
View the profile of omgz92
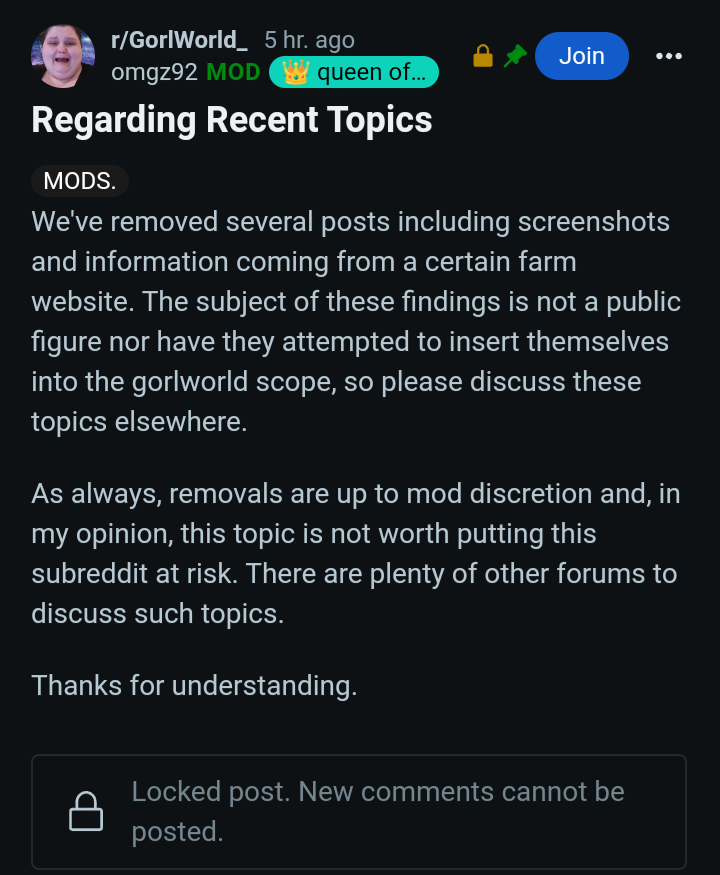pyautogui.click(x=154, y=72)
